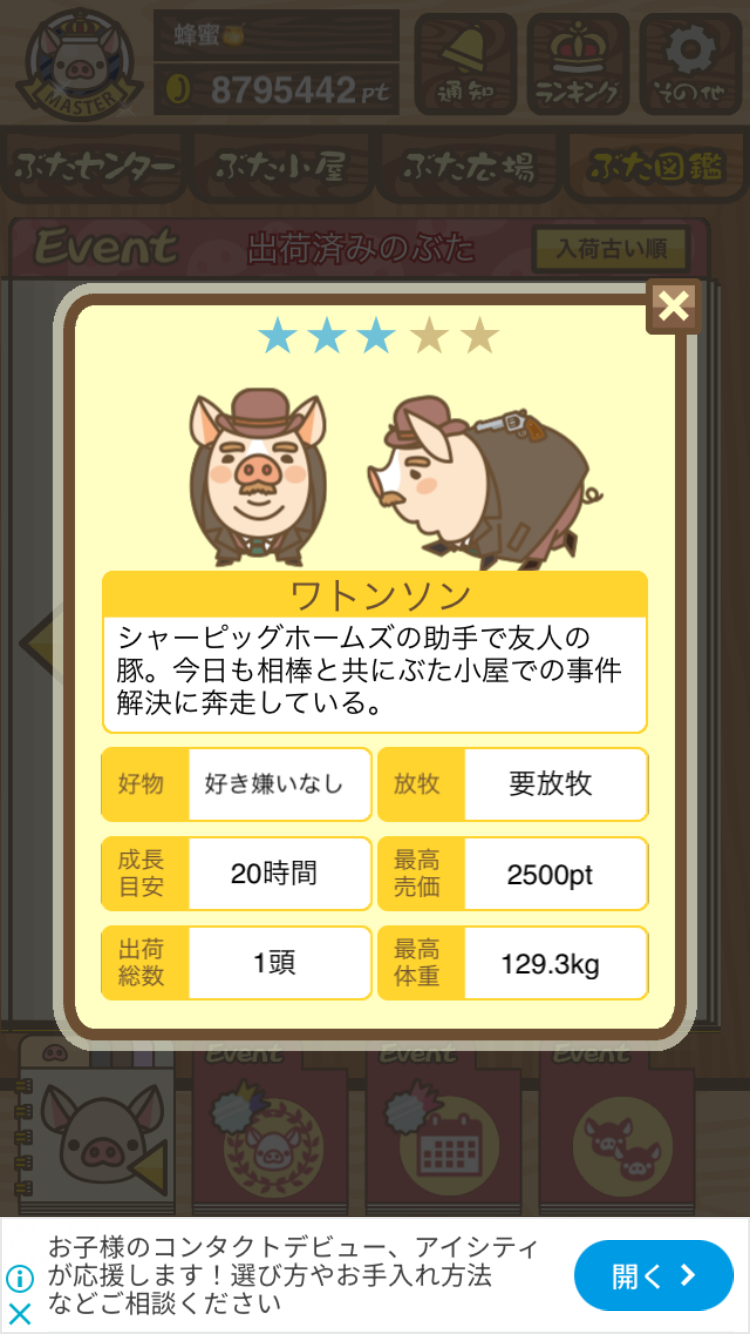Screen dimensions: 750x1334
Task: Close the ワトンソン pig detail popup
Action: coord(673,307)
